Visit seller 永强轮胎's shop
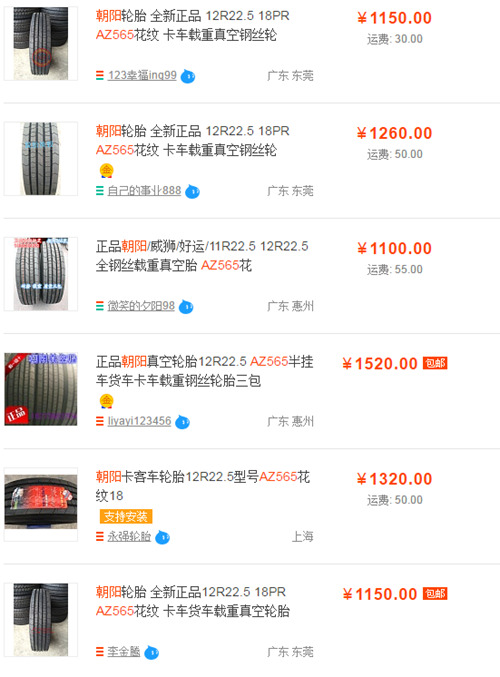This screenshot has width=500, height=677. pyautogui.click(x=129, y=536)
